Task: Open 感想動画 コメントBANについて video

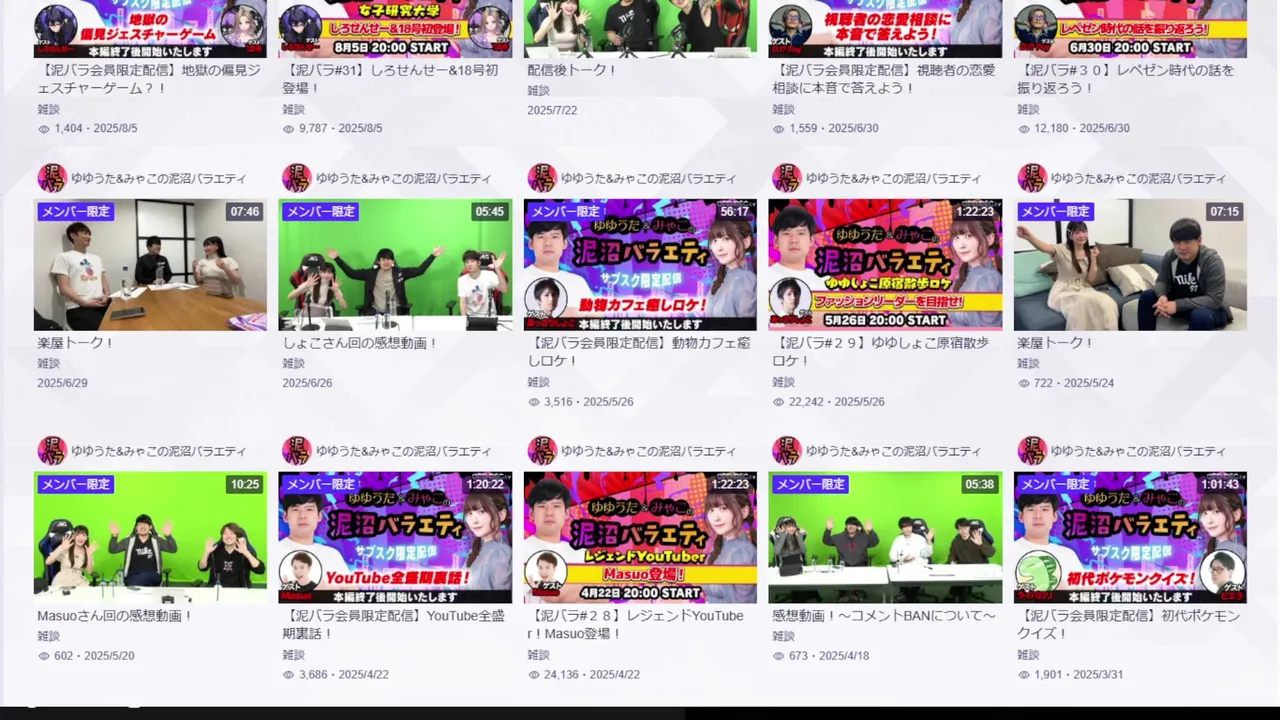Action: click(x=885, y=538)
